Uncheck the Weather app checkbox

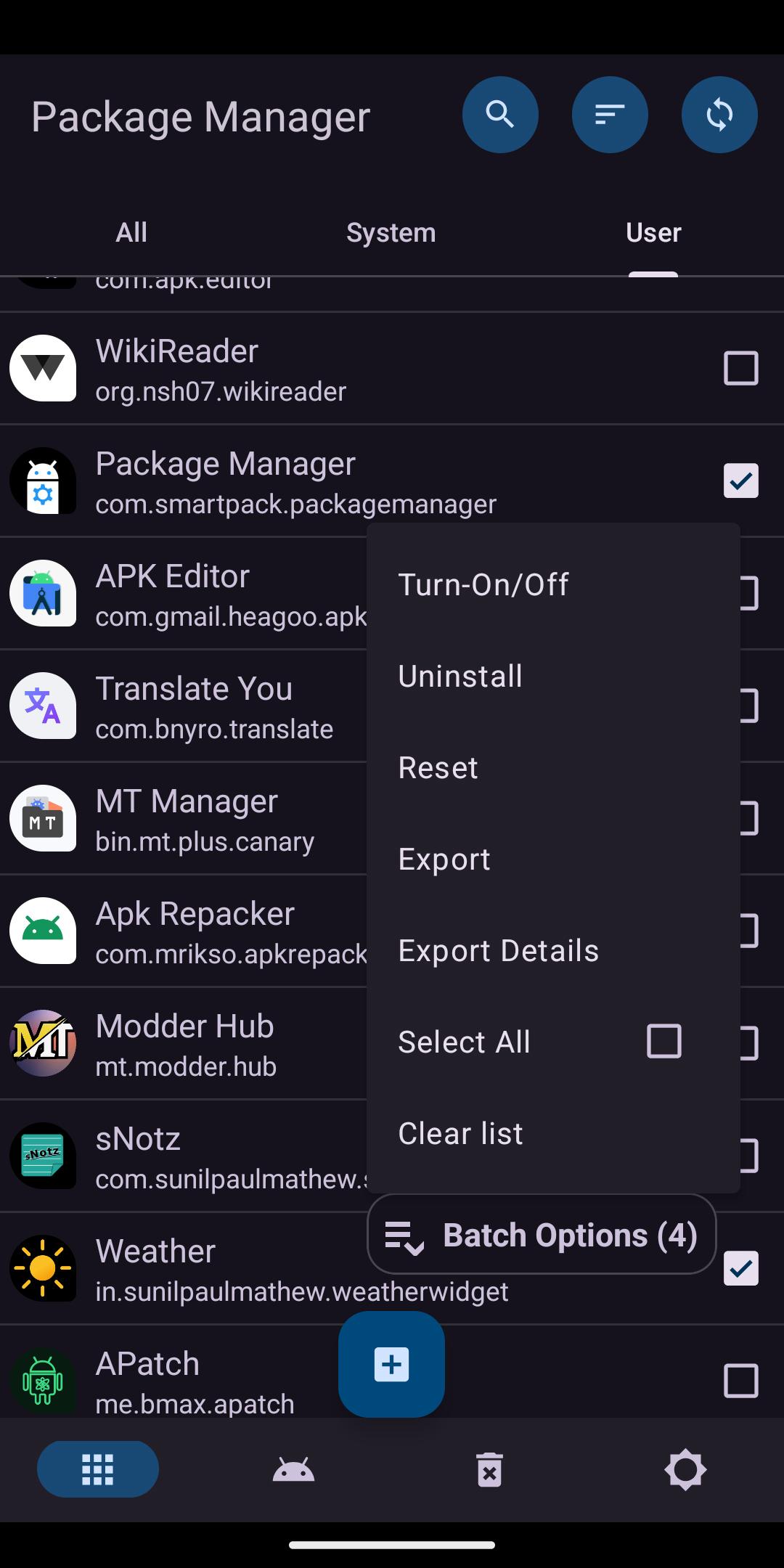click(741, 1268)
